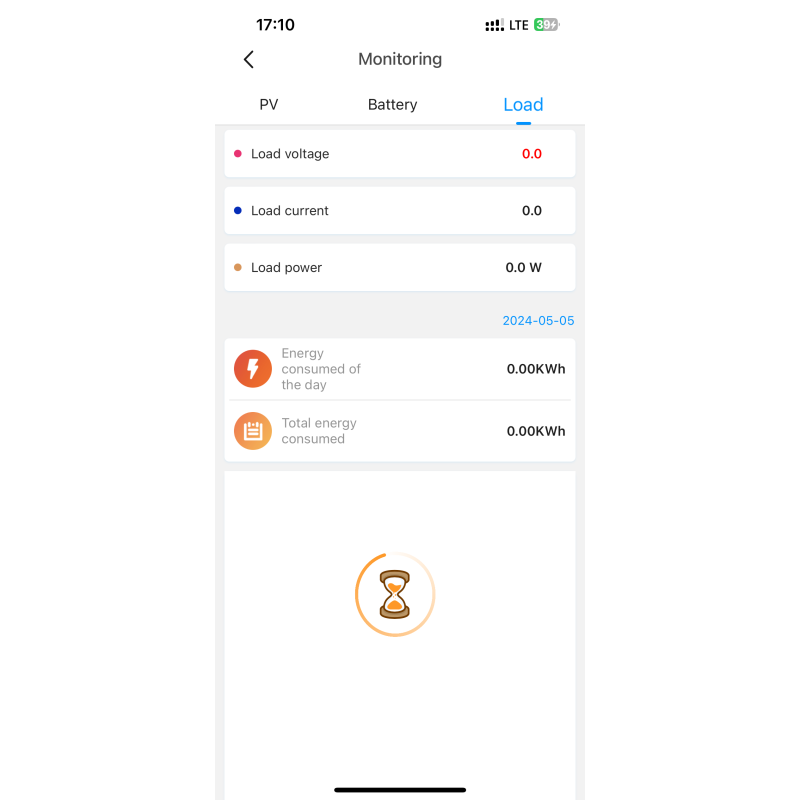Switch to the Battery tab

pos(392,105)
